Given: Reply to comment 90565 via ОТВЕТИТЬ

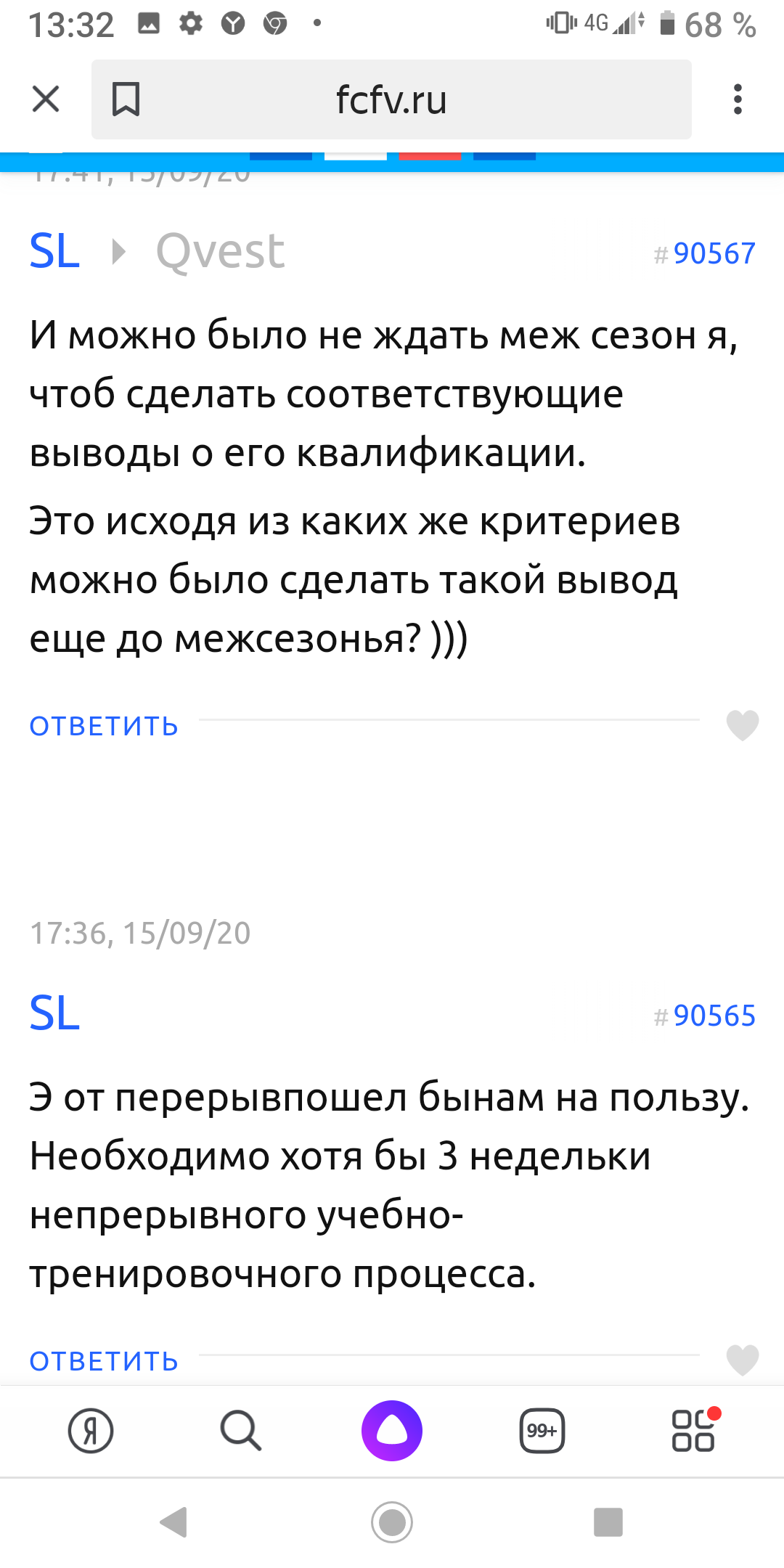Looking at the screenshot, I should click(x=104, y=1361).
